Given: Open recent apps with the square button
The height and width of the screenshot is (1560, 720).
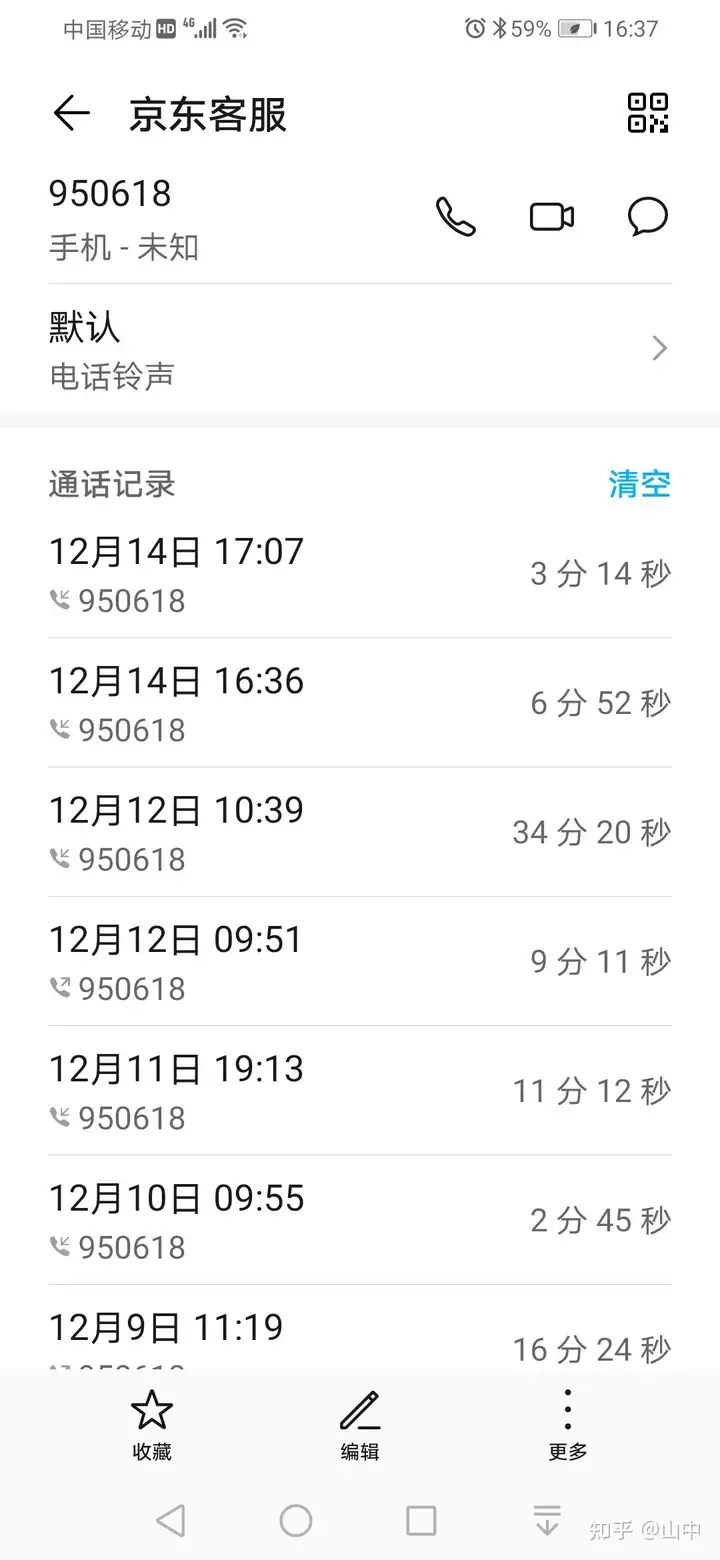Looking at the screenshot, I should click(x=421, y=1521).
